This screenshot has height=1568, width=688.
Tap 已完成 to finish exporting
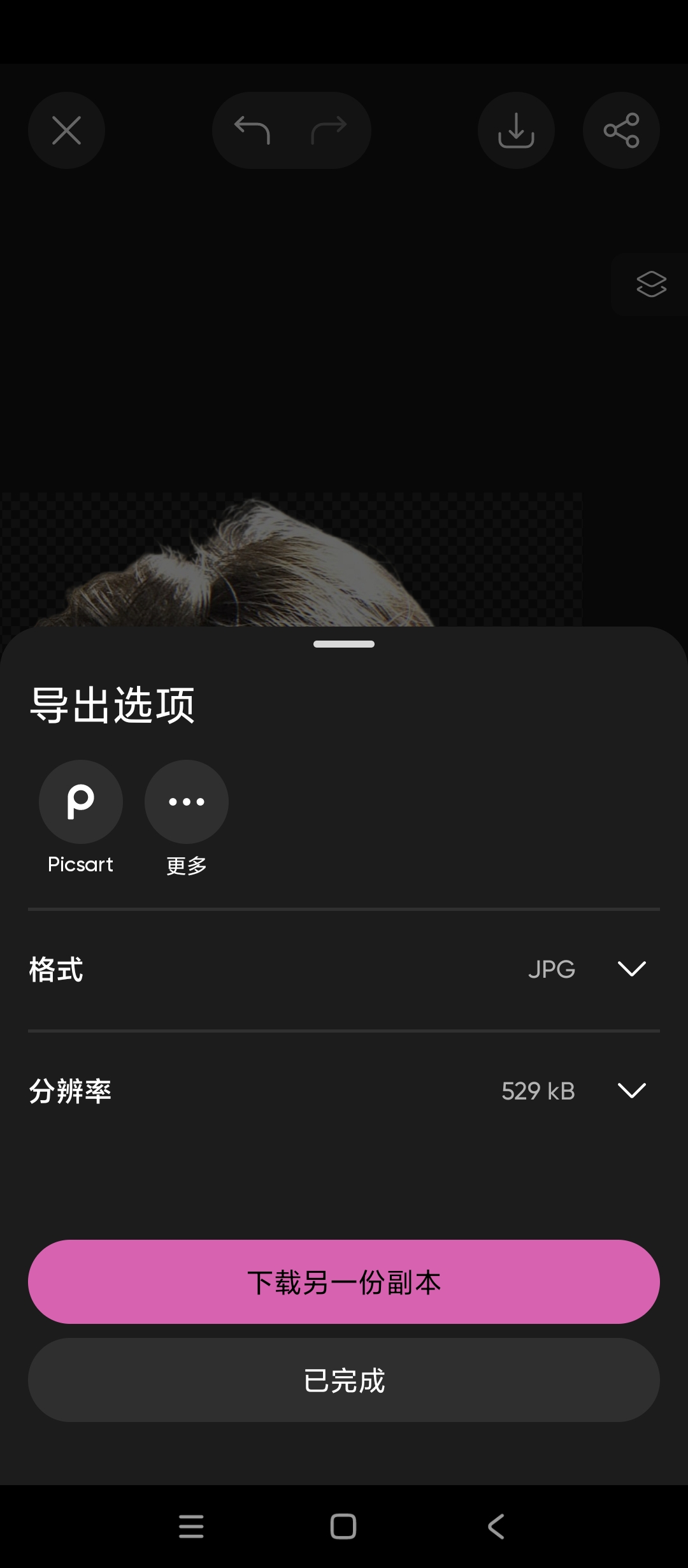[344, 1380]
